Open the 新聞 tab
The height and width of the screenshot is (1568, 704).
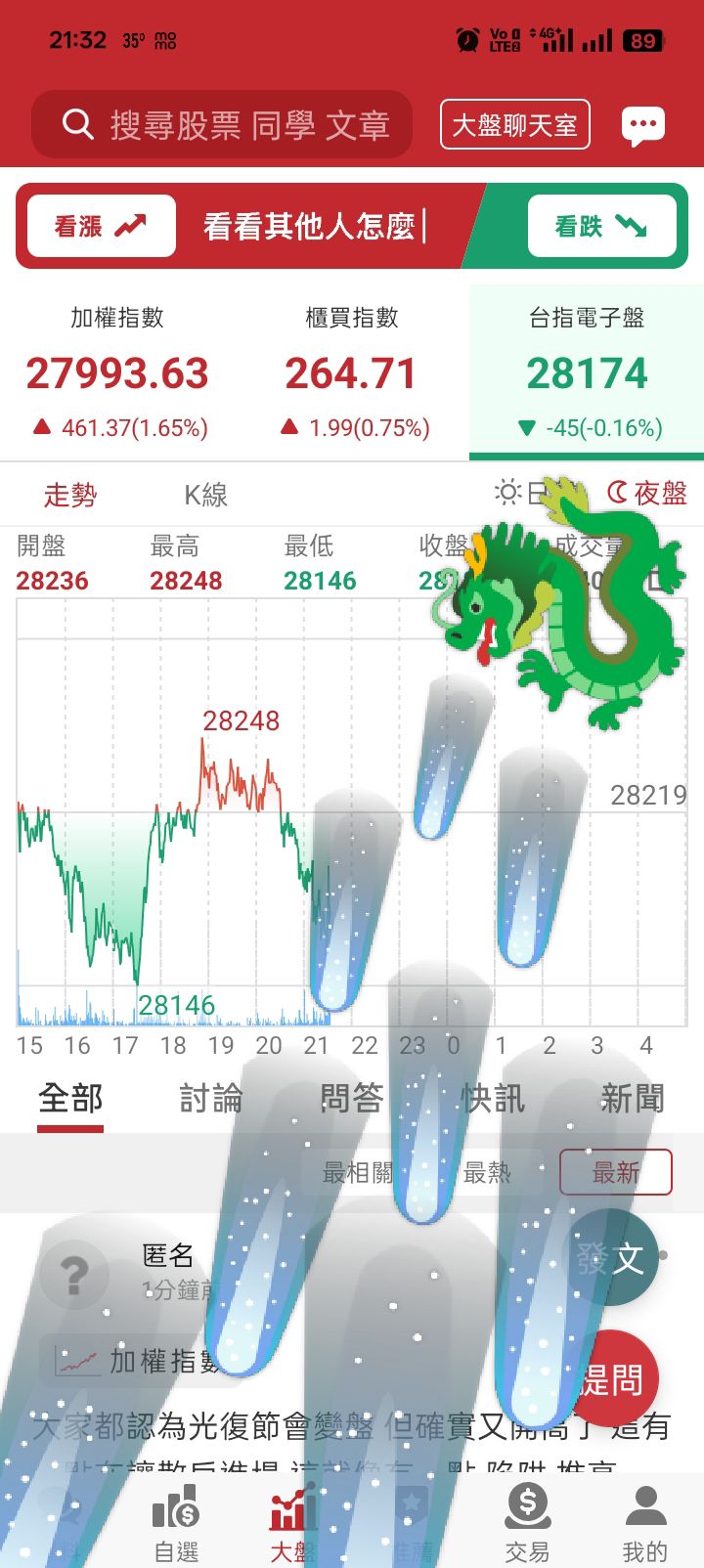633,1099
